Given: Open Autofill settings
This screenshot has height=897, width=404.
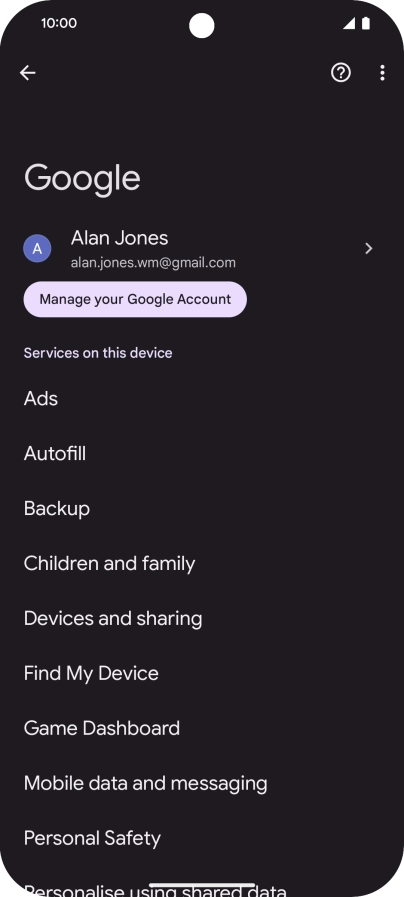Looking at the screenshot, I should click(202, 454).
